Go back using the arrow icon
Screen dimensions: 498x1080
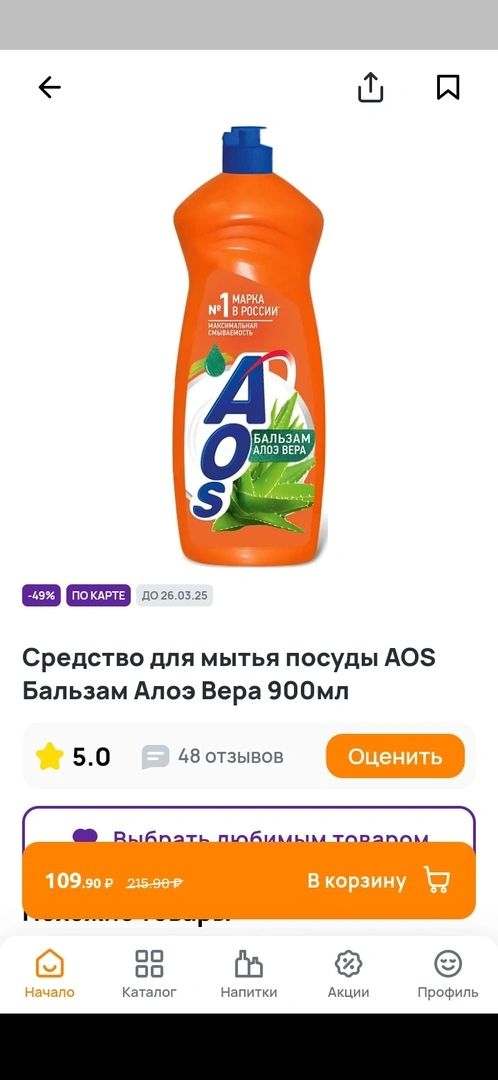(x=50, y=87)
